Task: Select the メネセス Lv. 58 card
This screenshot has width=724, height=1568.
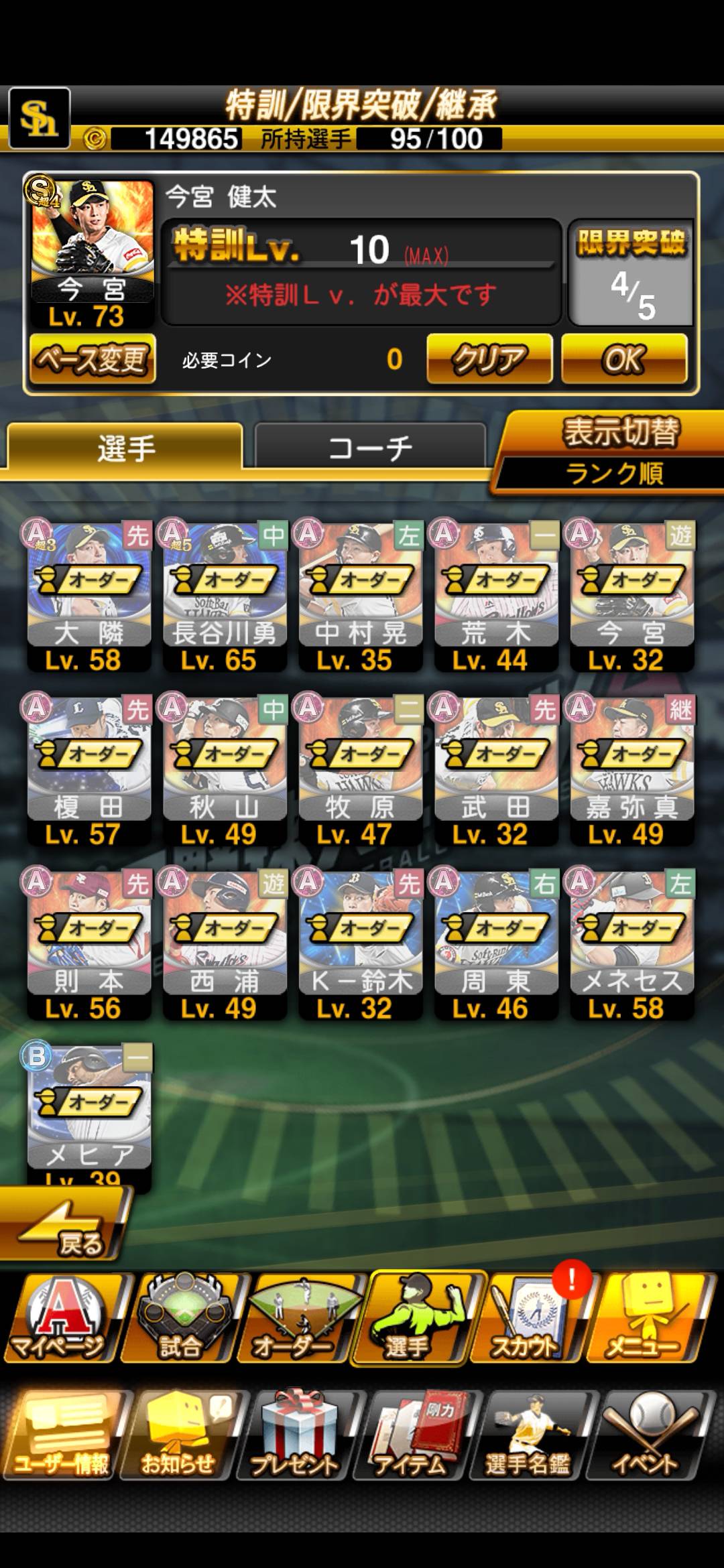Action: click(631, 943)
